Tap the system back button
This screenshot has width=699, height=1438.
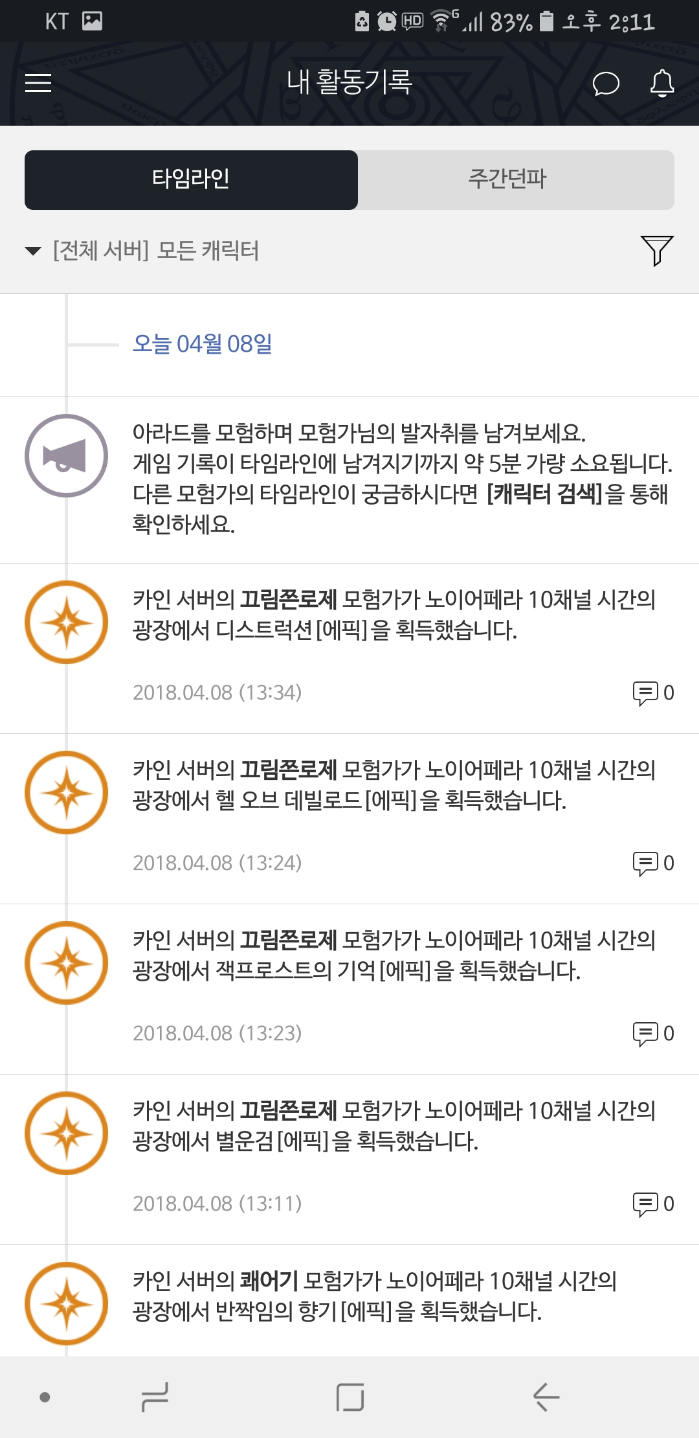pos(545,1397)
